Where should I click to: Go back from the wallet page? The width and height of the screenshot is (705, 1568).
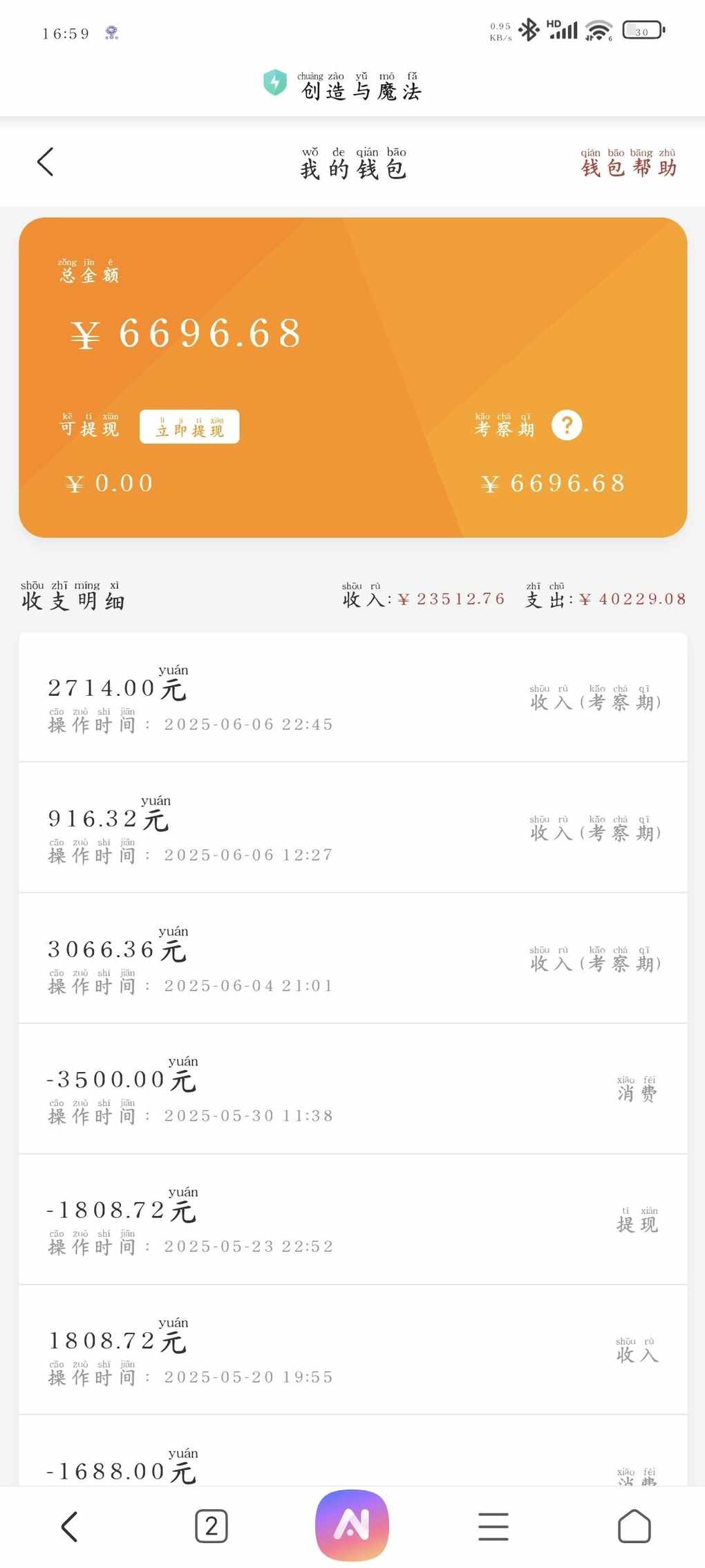[x=46, y=162]
